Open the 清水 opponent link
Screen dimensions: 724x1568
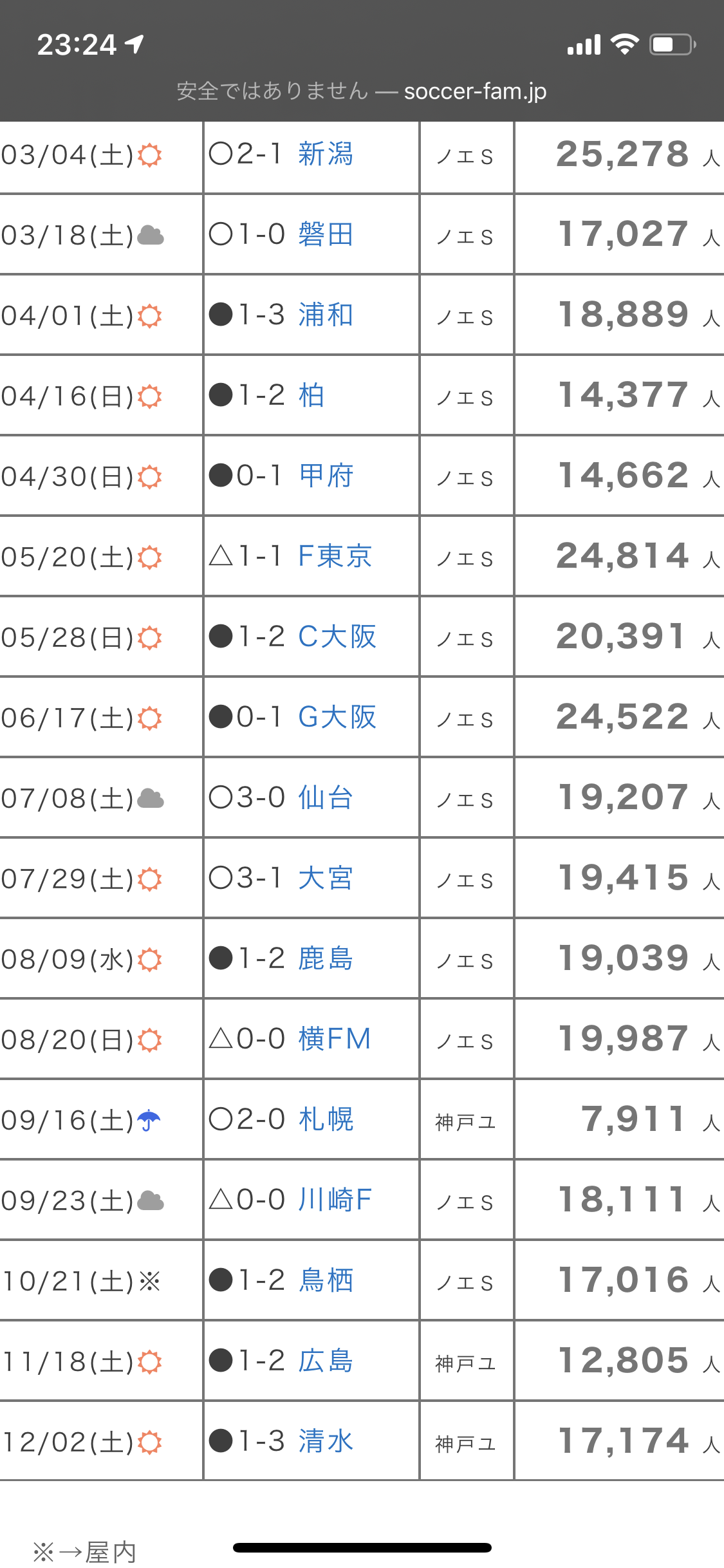tap(326, 1442)
